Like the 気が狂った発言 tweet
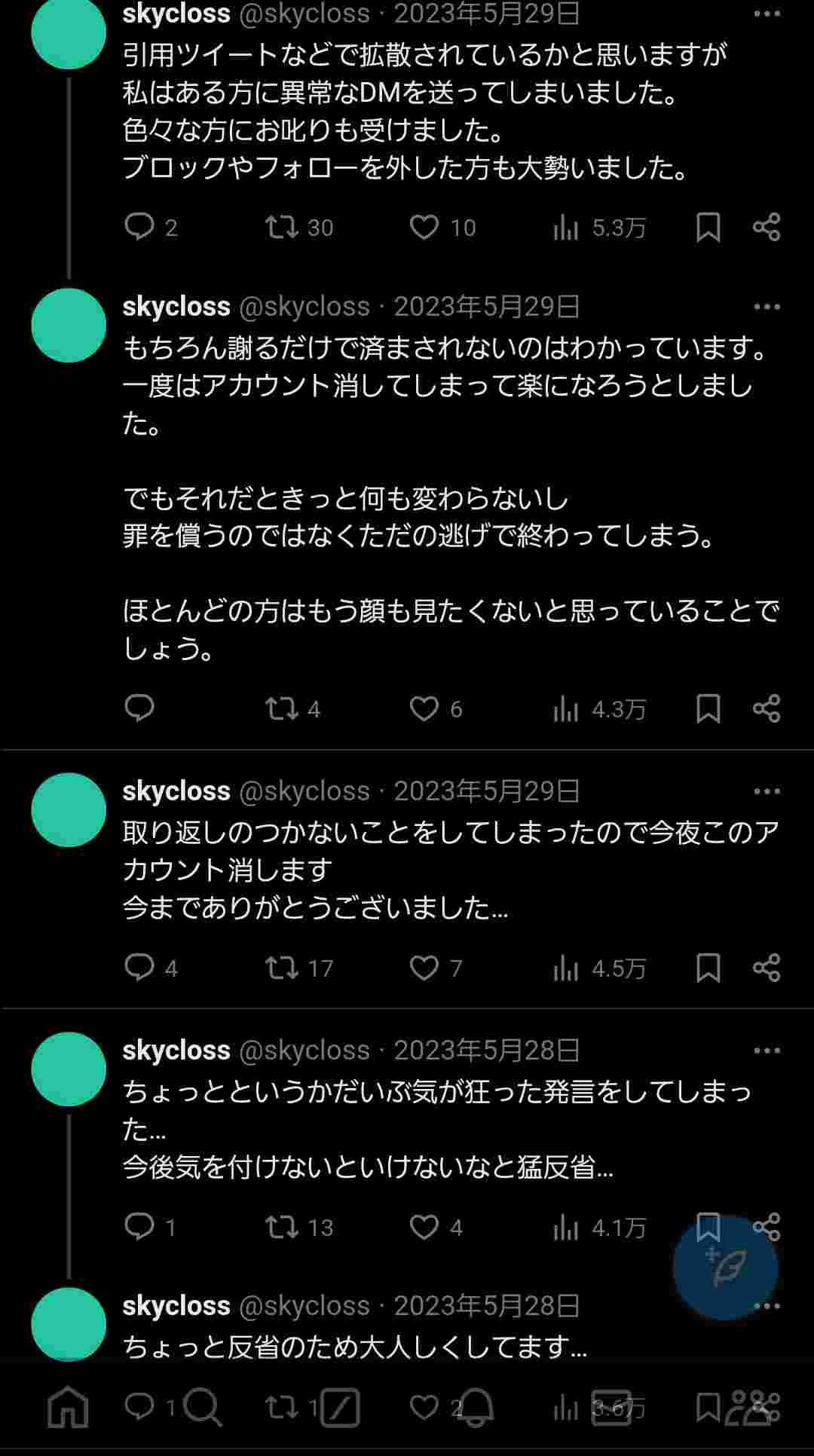 pos(424,1227)
